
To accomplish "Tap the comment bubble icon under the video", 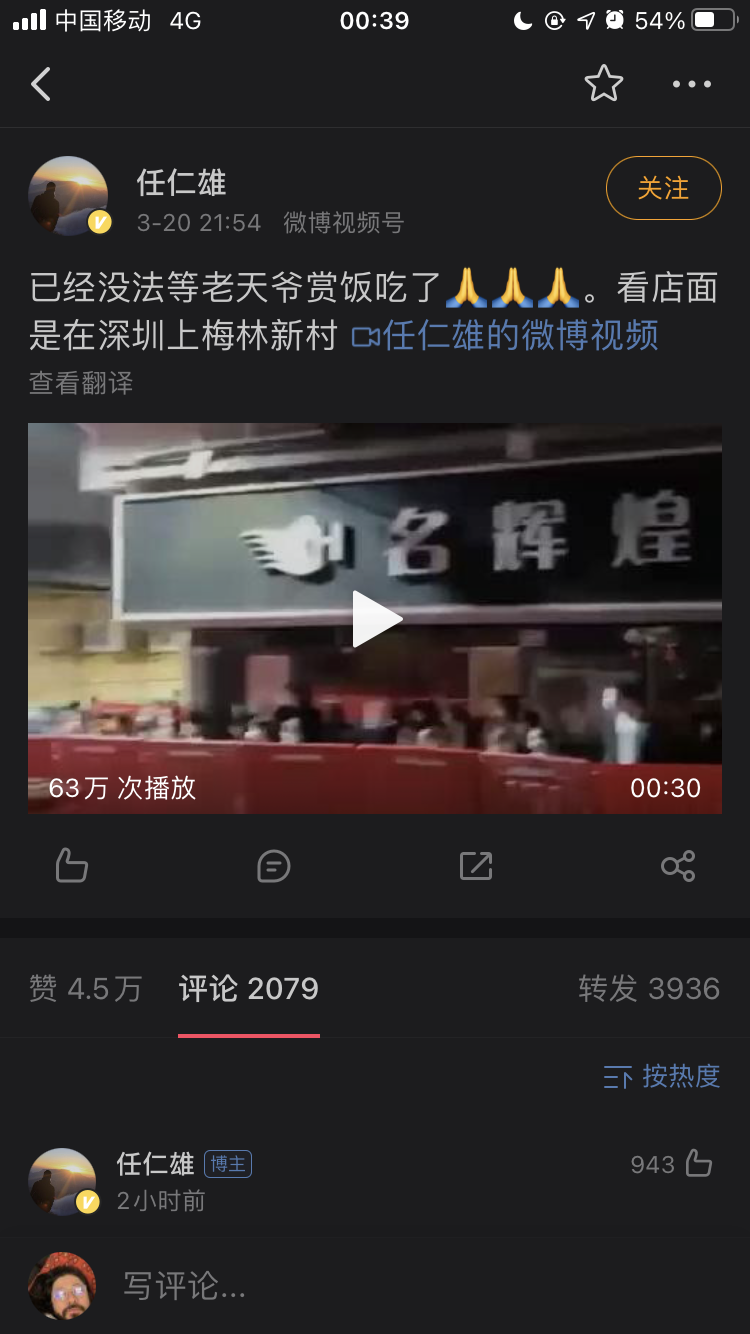I will [x=273, y=865].
